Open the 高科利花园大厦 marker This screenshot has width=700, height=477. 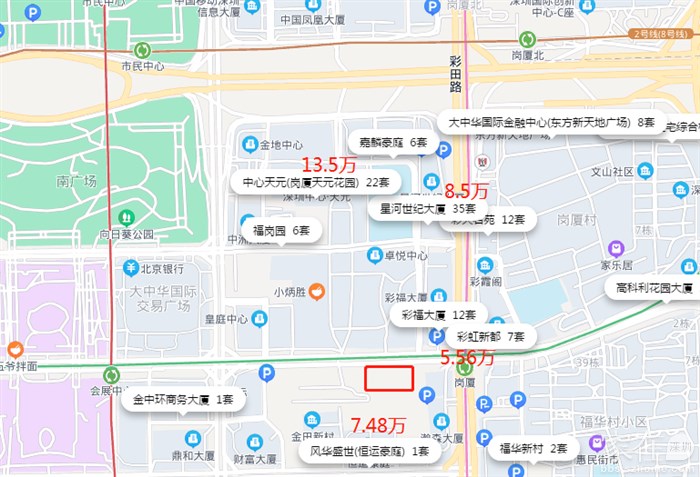pyautogui.click(x=654, y=288)
